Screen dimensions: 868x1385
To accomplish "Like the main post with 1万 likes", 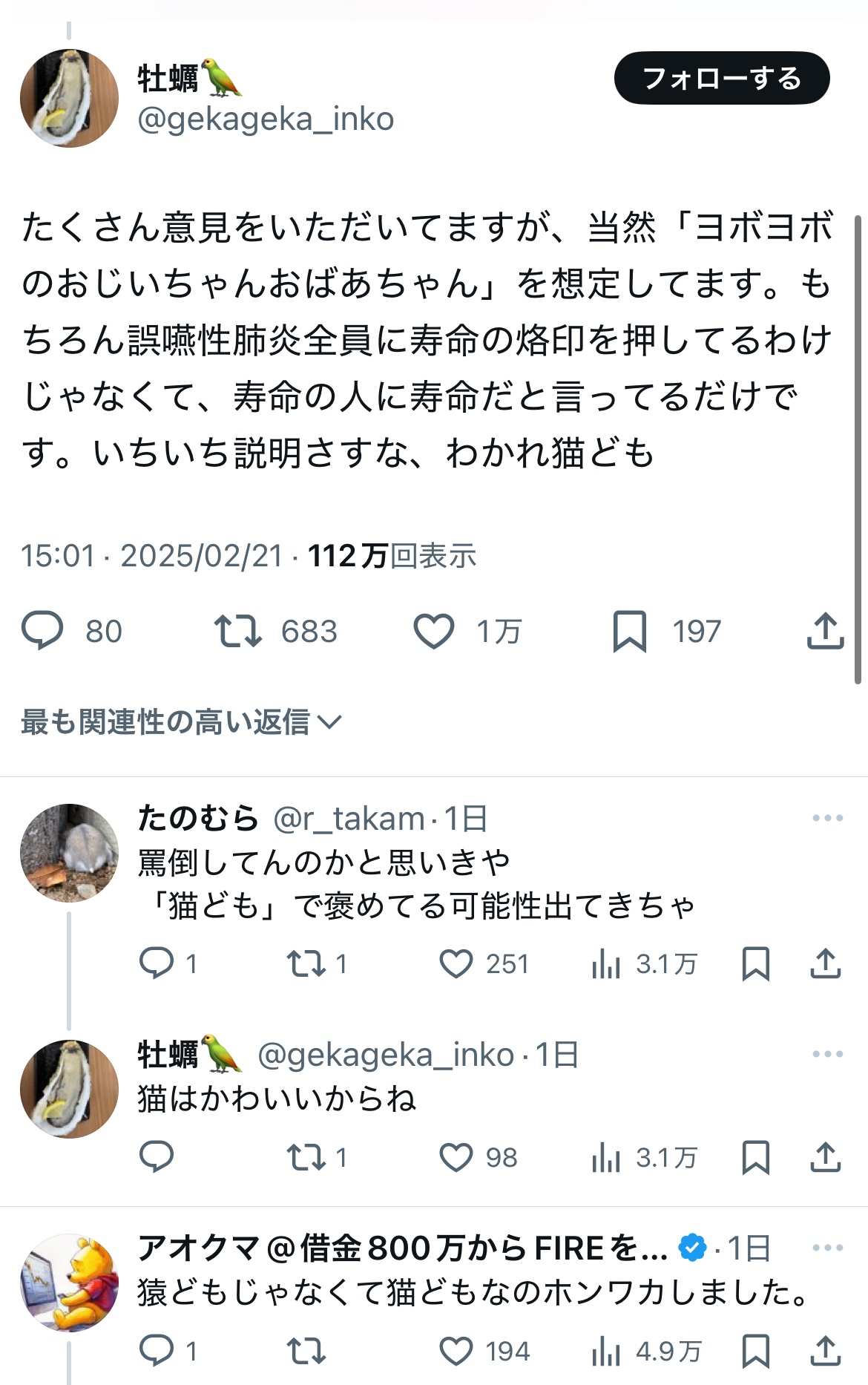I will click(x=433, y=631).
